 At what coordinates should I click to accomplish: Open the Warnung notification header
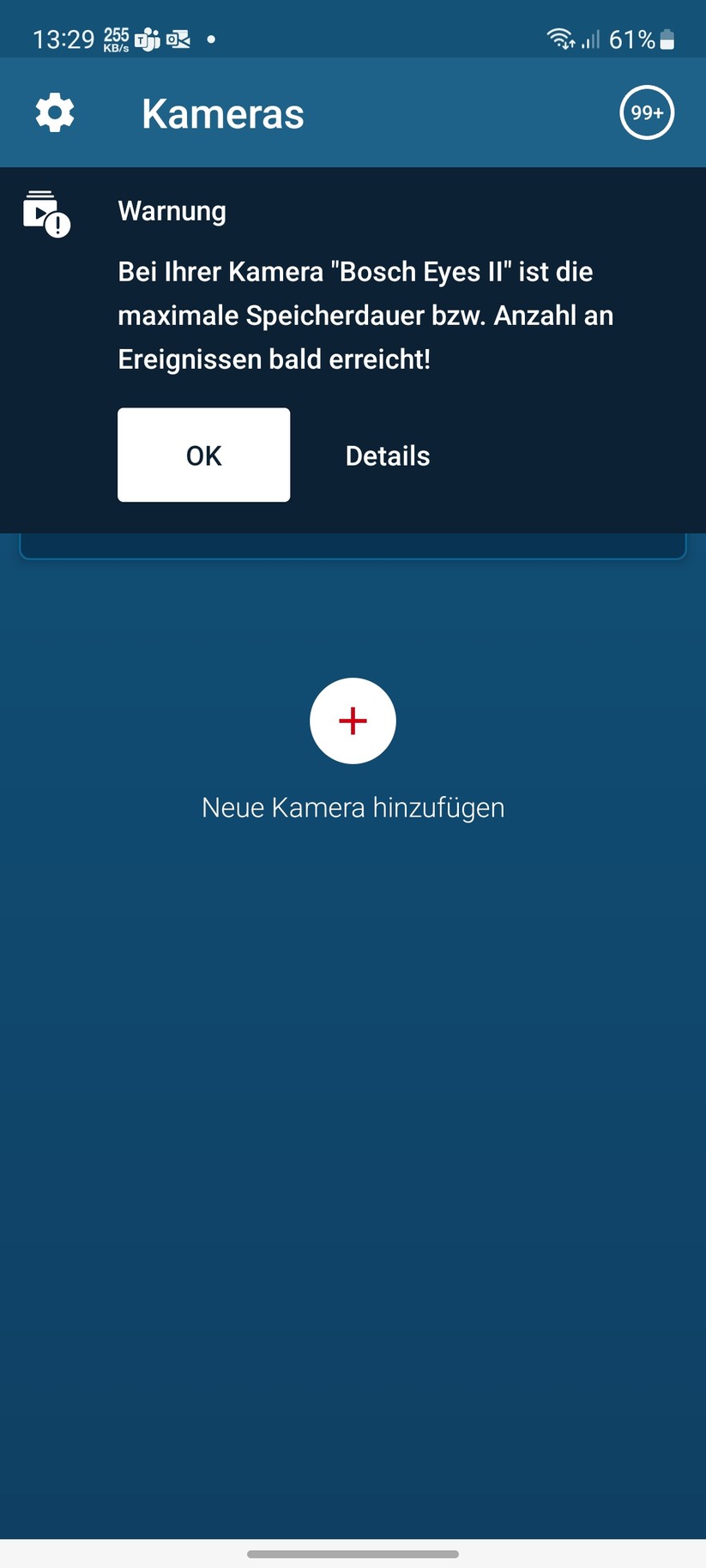(x=172, y=210)
